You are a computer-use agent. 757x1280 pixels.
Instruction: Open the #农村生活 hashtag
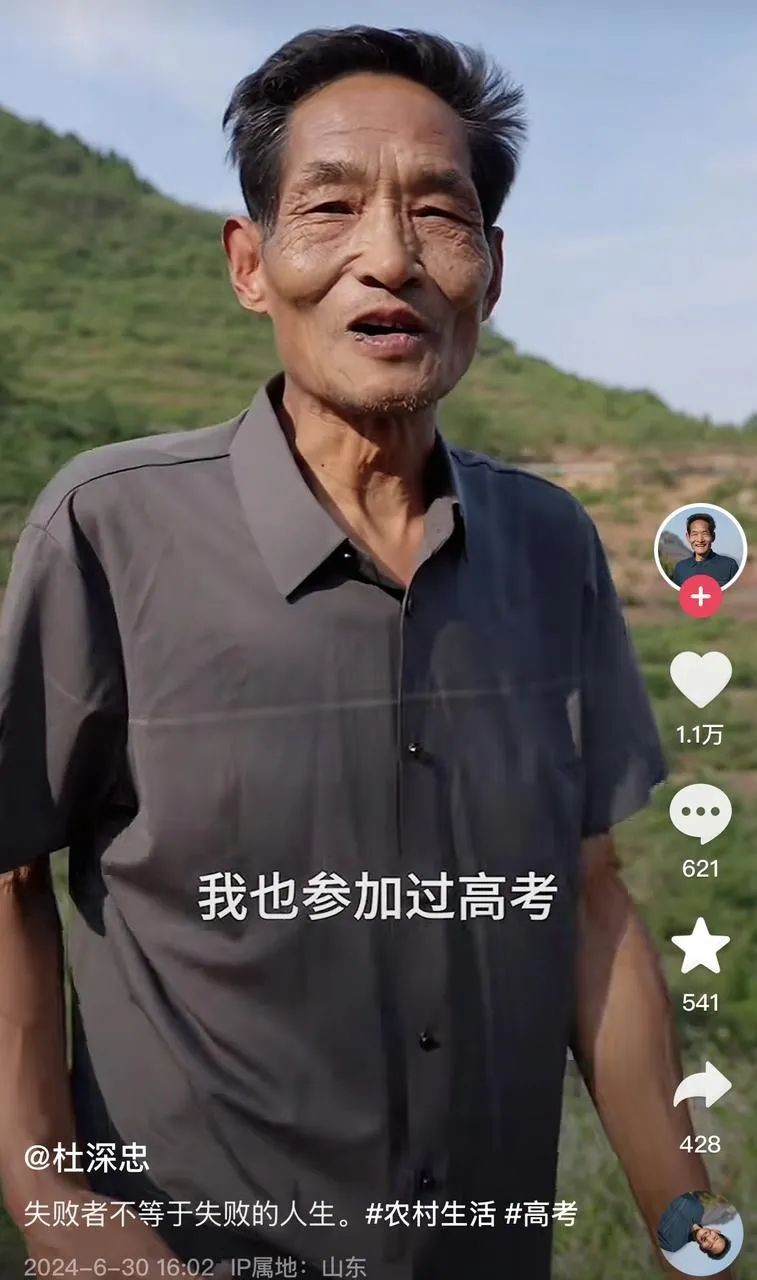point(430,1214)
